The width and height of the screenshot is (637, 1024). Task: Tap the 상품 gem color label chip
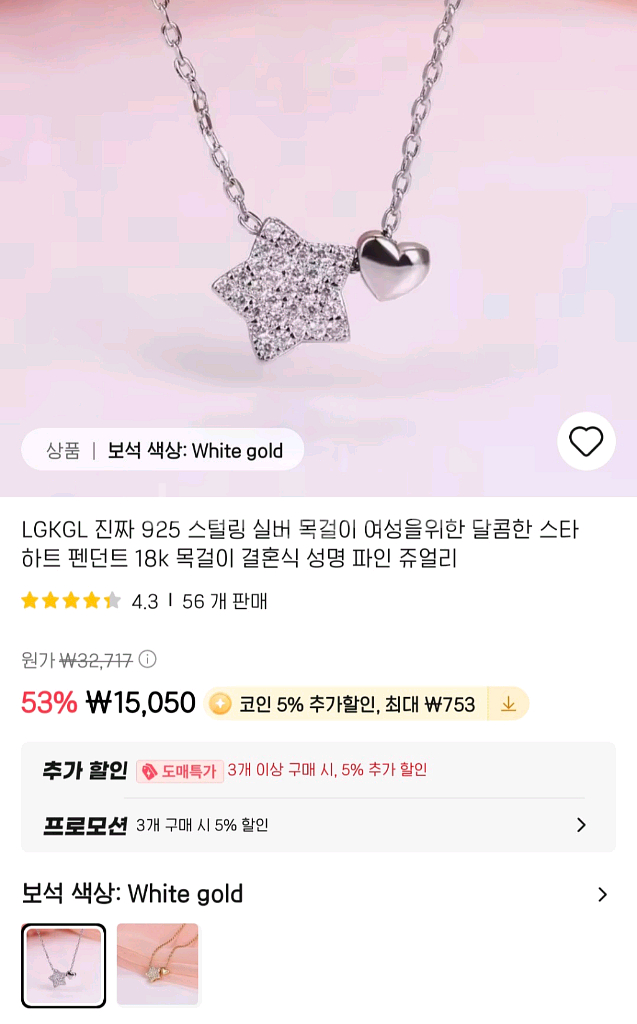pos(163,450)
